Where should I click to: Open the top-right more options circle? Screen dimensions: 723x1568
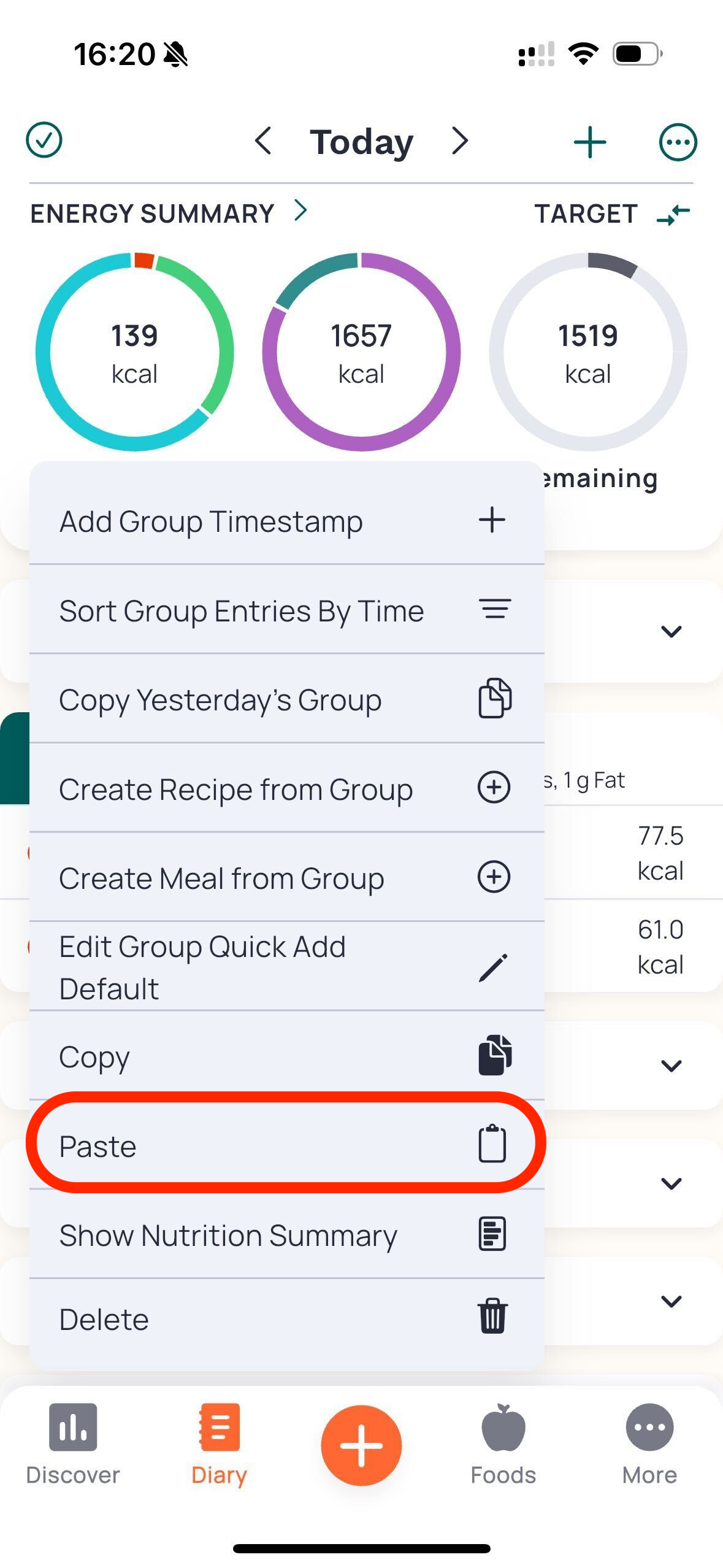click(678, 142)
